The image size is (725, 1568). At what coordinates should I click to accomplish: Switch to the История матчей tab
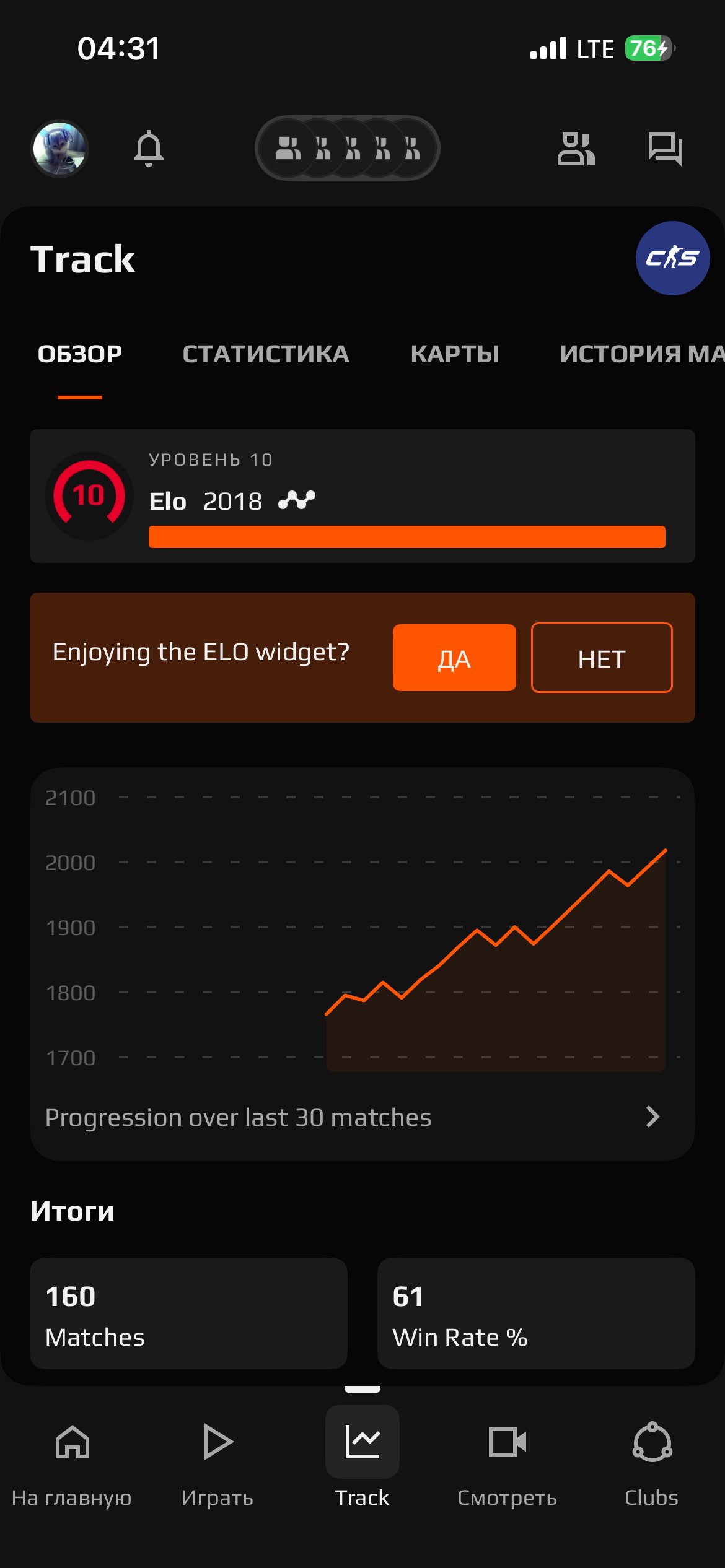pos(641,354)
